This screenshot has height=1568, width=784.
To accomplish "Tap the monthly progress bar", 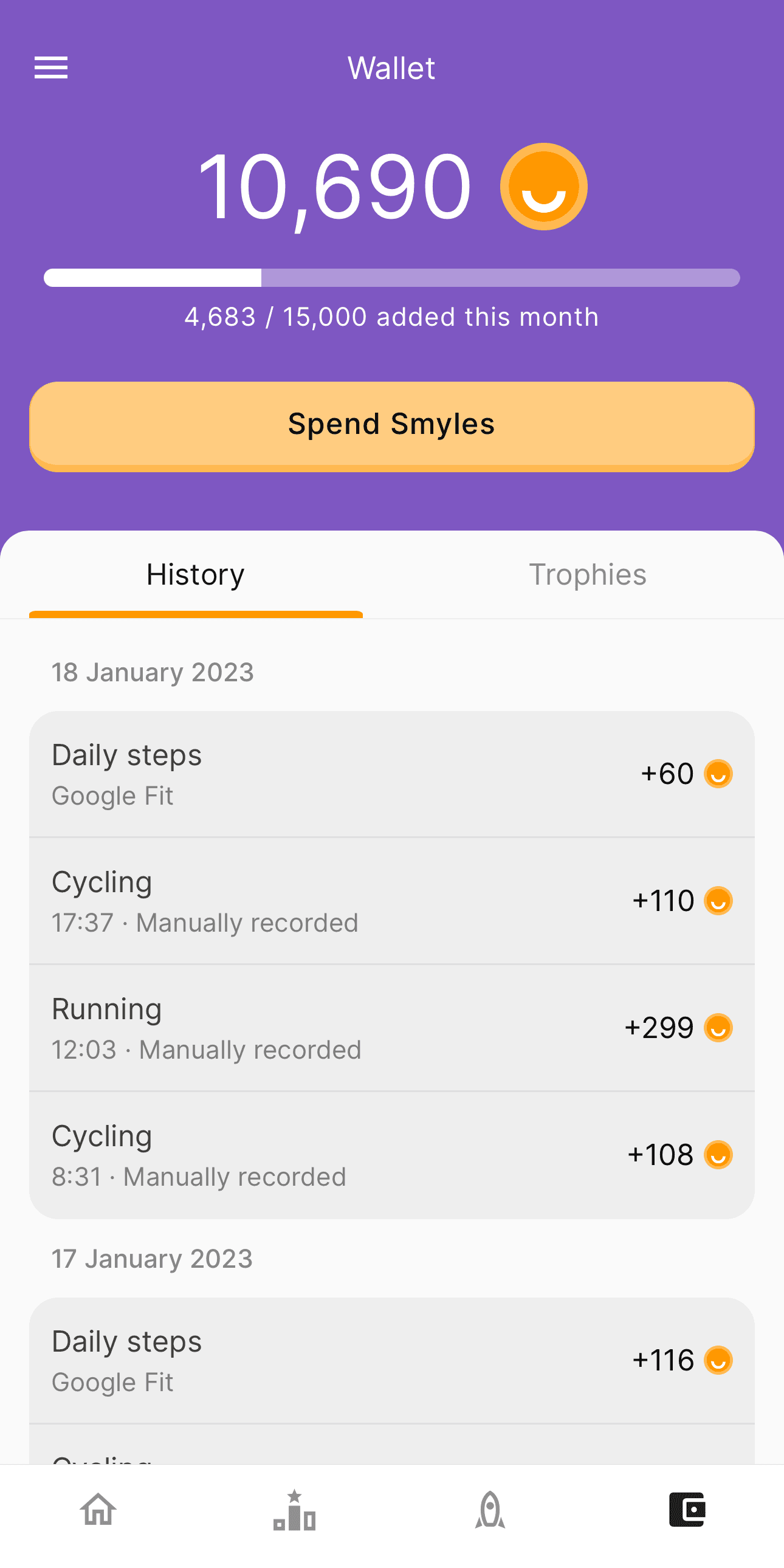I will tap(392, 278).
